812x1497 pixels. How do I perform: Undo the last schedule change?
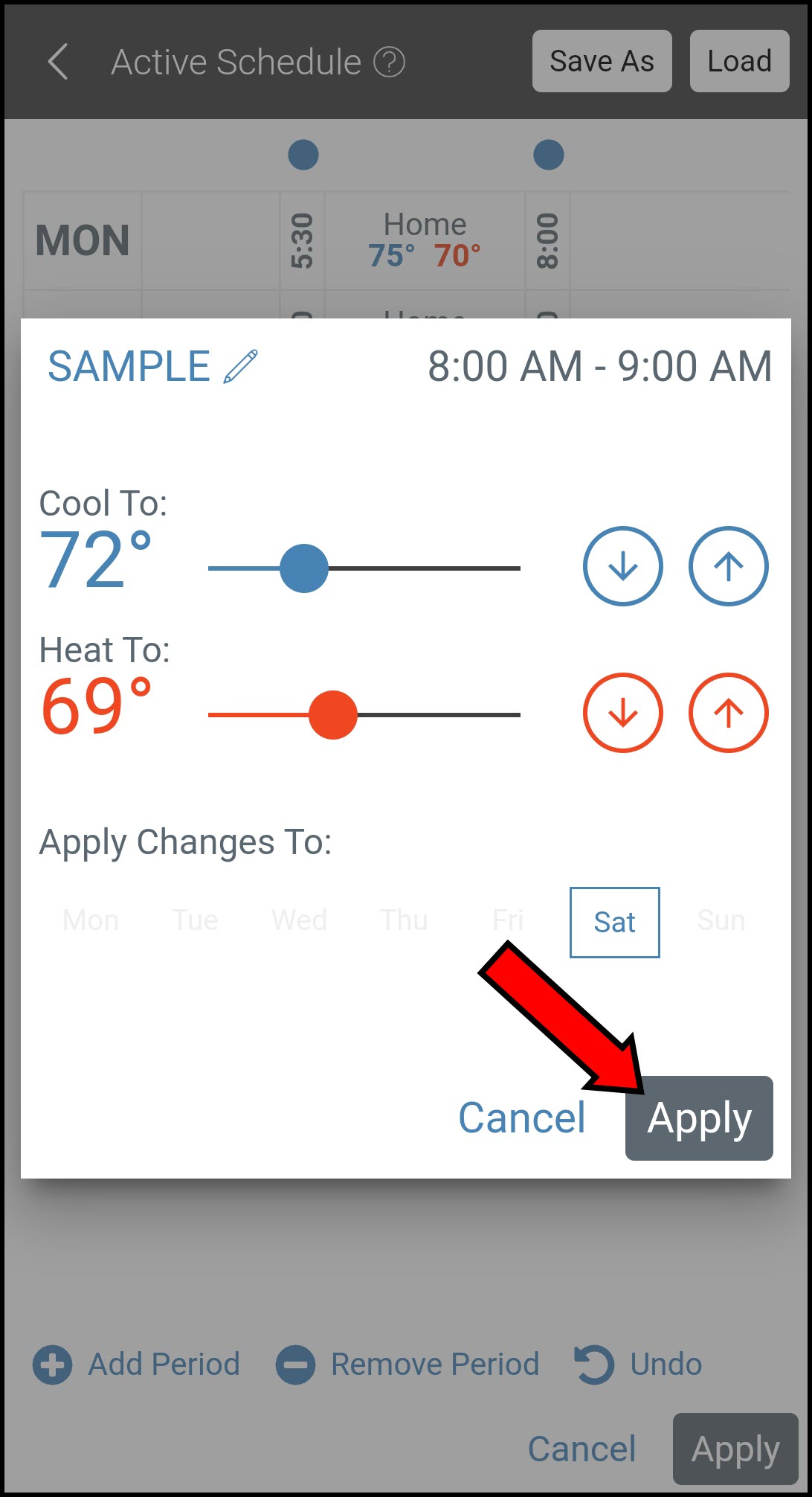(x=639, y=1365)
